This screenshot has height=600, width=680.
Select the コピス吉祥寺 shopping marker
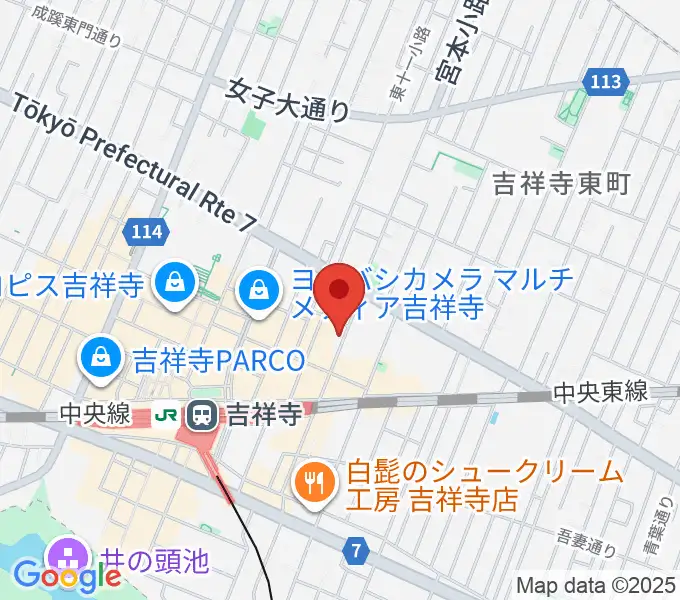(175, 284)
